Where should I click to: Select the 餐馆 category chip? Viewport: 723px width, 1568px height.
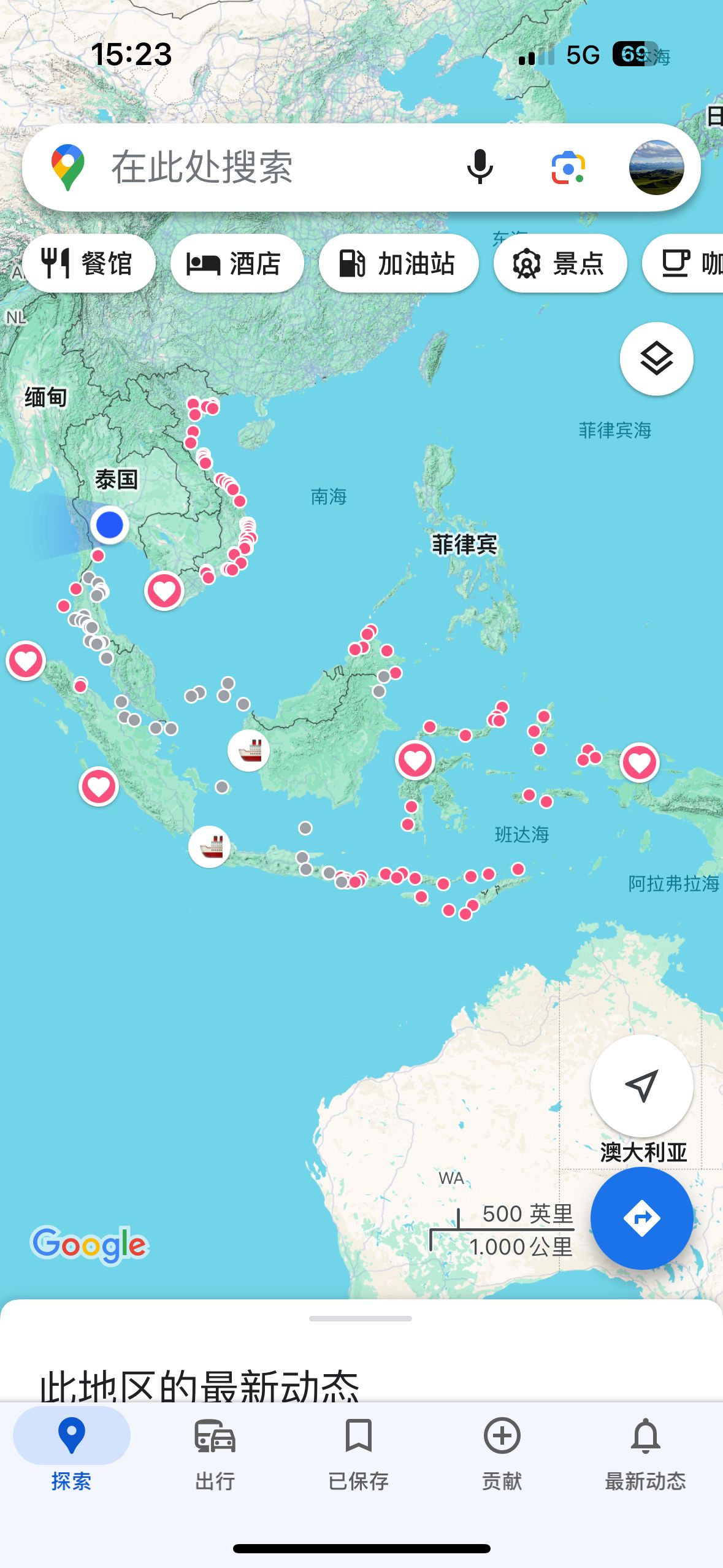pos(88,264)
